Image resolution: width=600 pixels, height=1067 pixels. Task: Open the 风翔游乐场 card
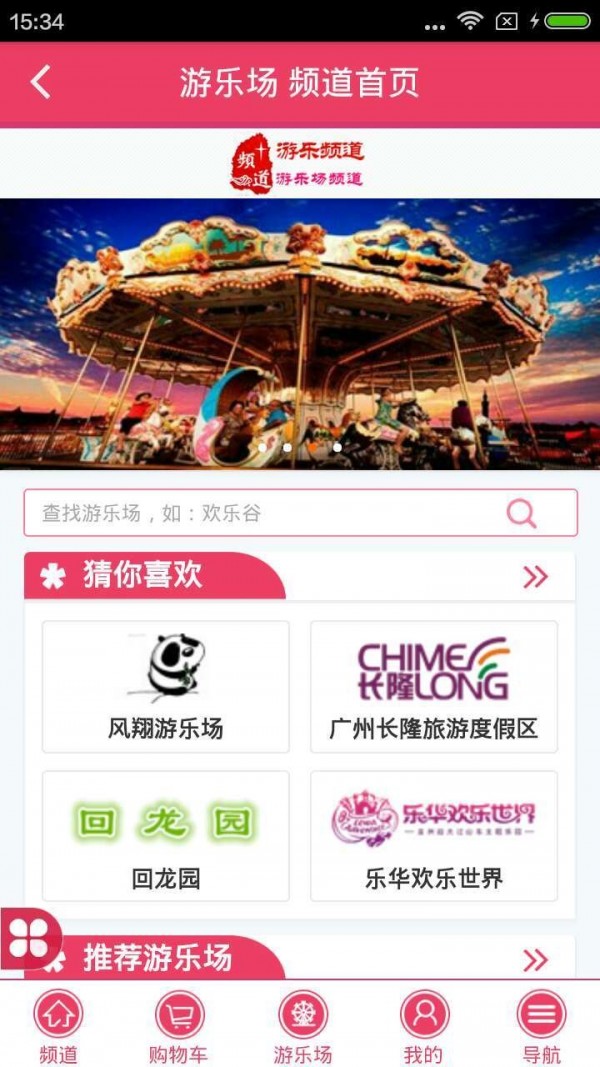click(x=166, y=686)
